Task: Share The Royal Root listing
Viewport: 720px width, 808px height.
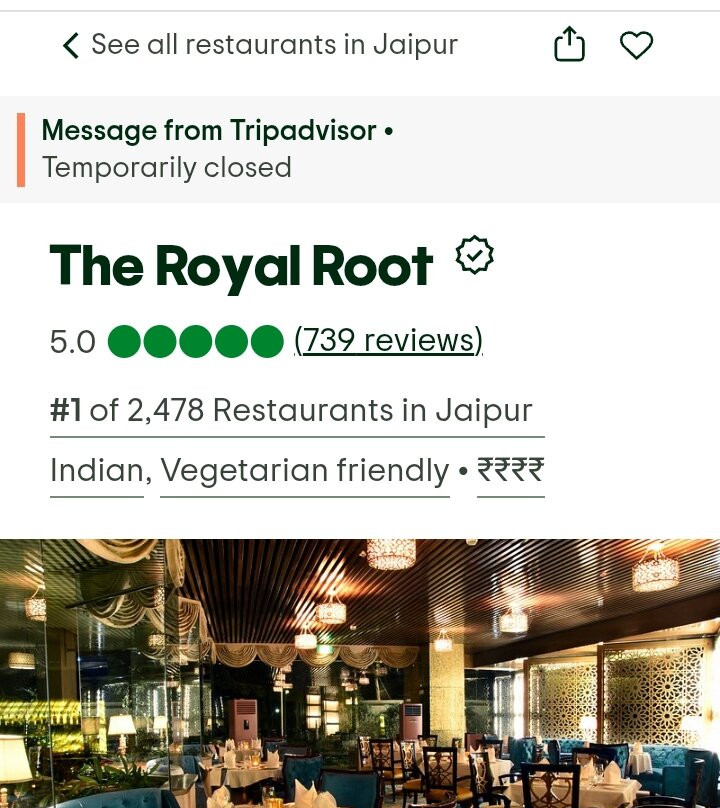Action: [x=569, y=45]
